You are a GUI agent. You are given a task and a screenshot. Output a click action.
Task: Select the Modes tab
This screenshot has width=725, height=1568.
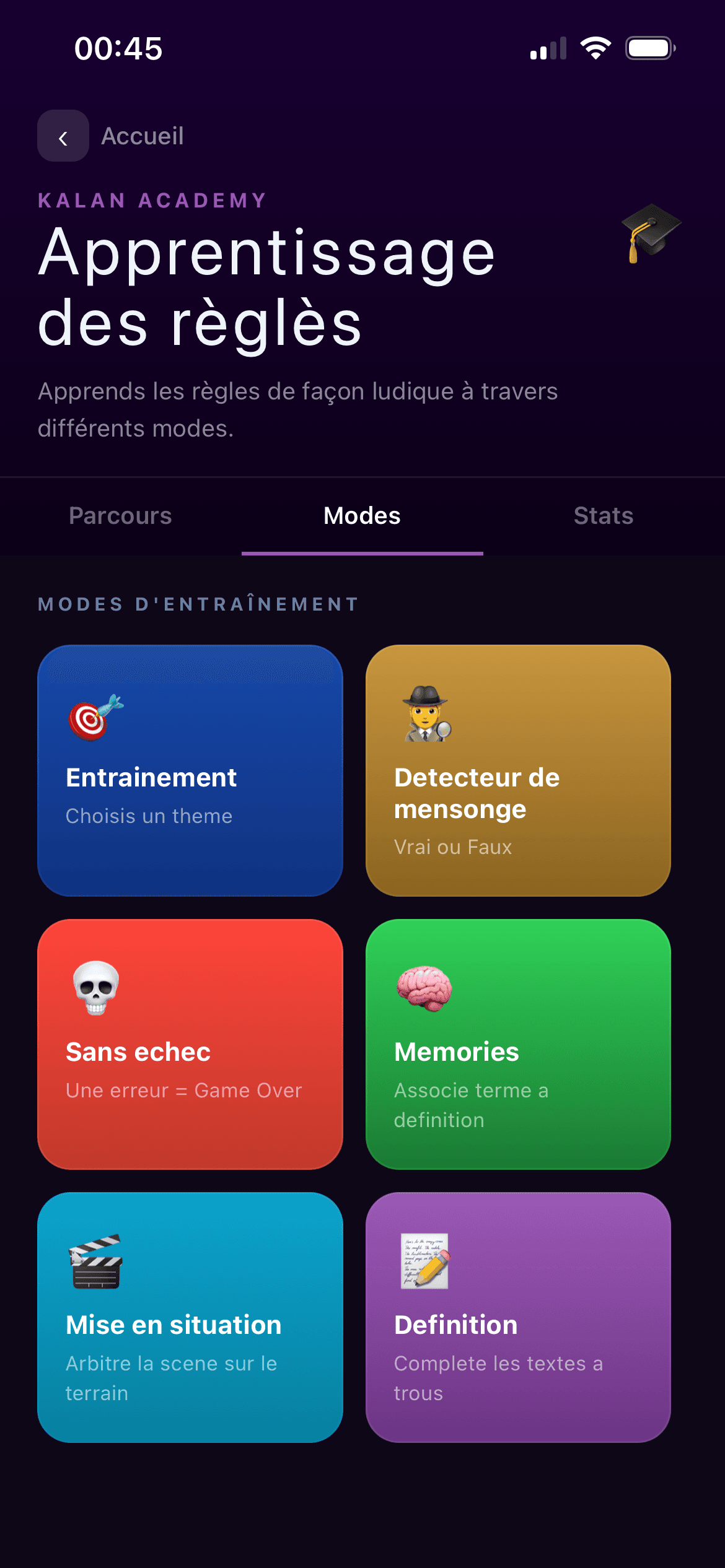coord(362,515)
